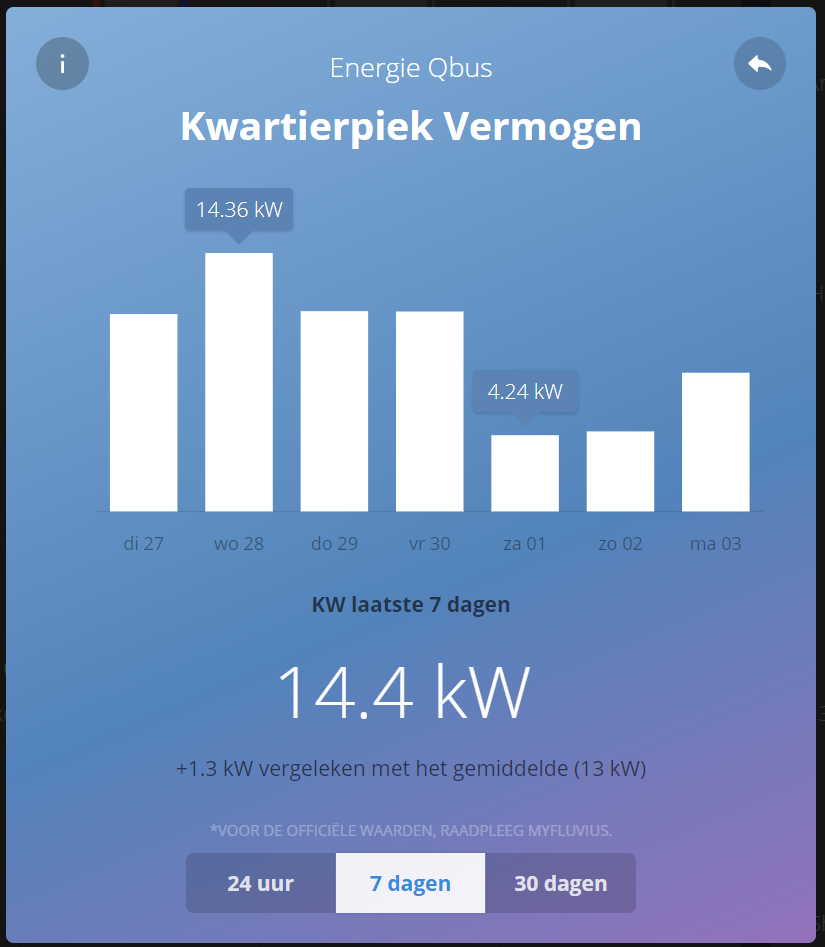Click the 4.24 kW tooltip label

pyautogui.click(x=525, y=391)
